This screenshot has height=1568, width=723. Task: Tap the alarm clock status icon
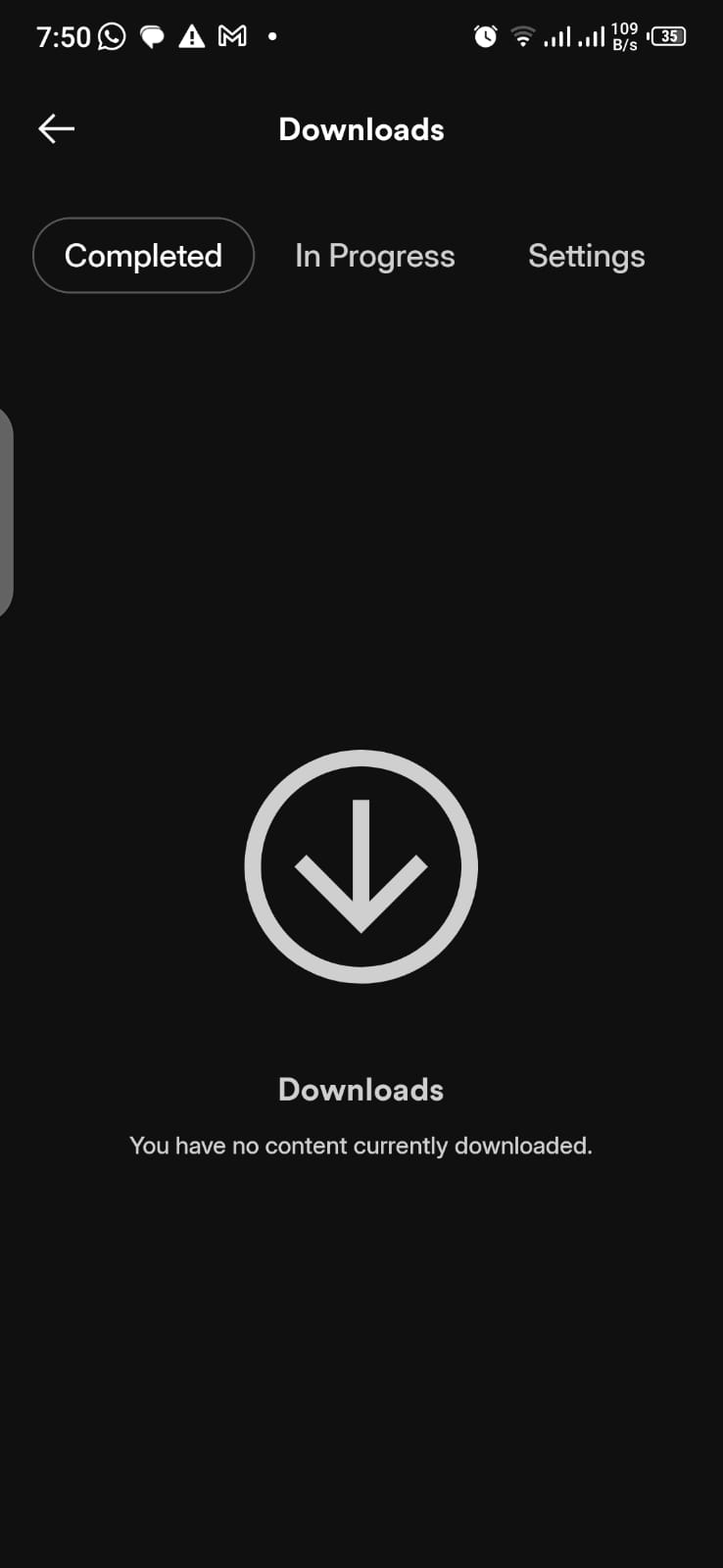tap(484, 36)
